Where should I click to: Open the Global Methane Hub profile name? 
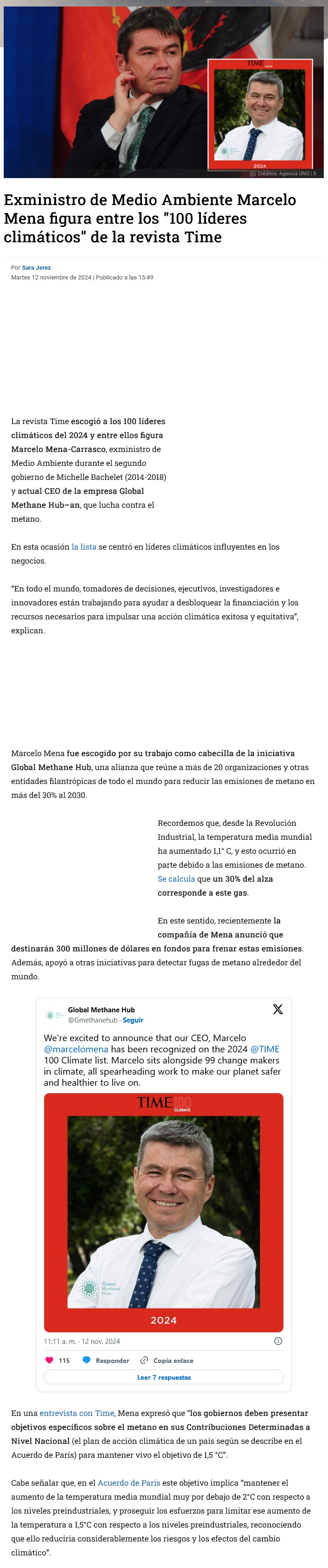(x=101, y=1009)
